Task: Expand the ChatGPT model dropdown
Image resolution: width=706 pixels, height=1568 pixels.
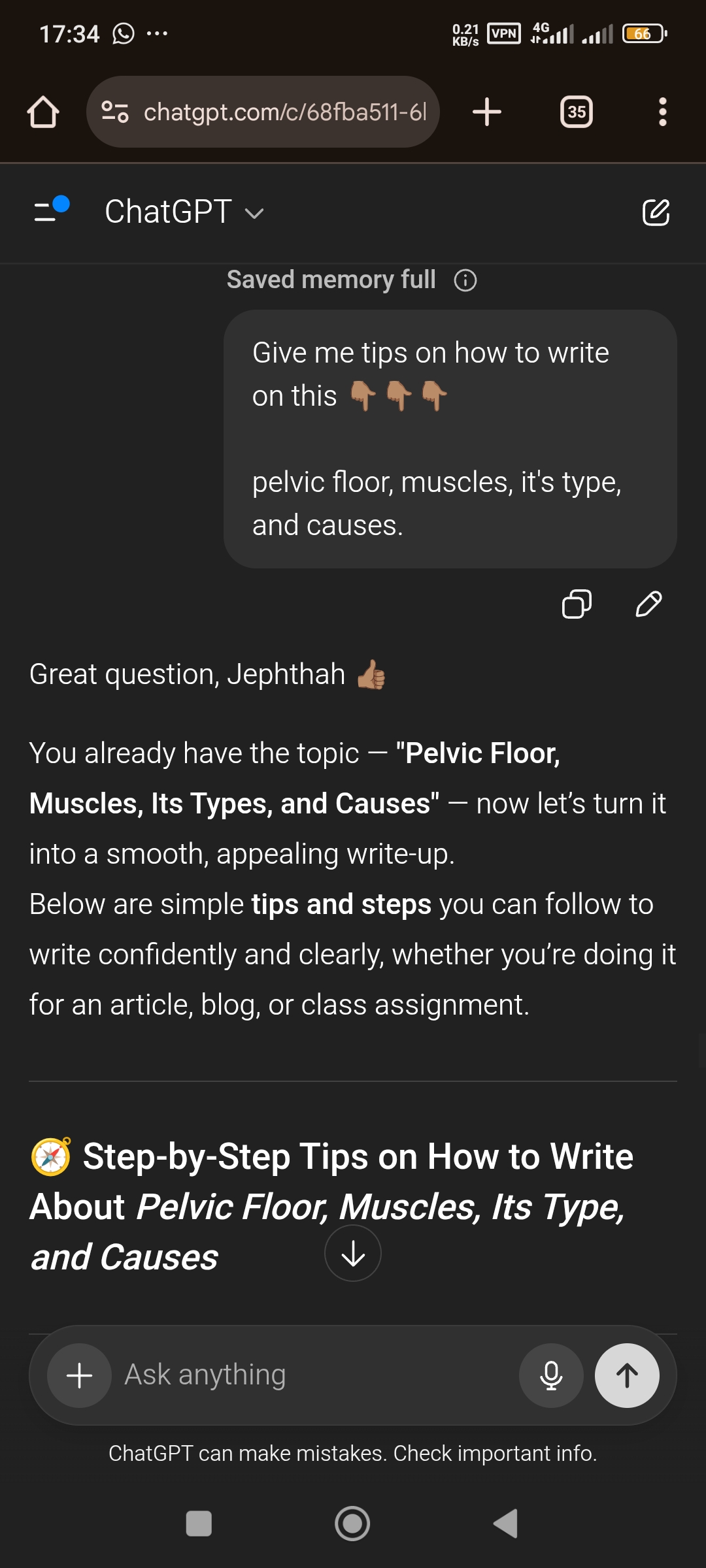Action: coord(184,212)
